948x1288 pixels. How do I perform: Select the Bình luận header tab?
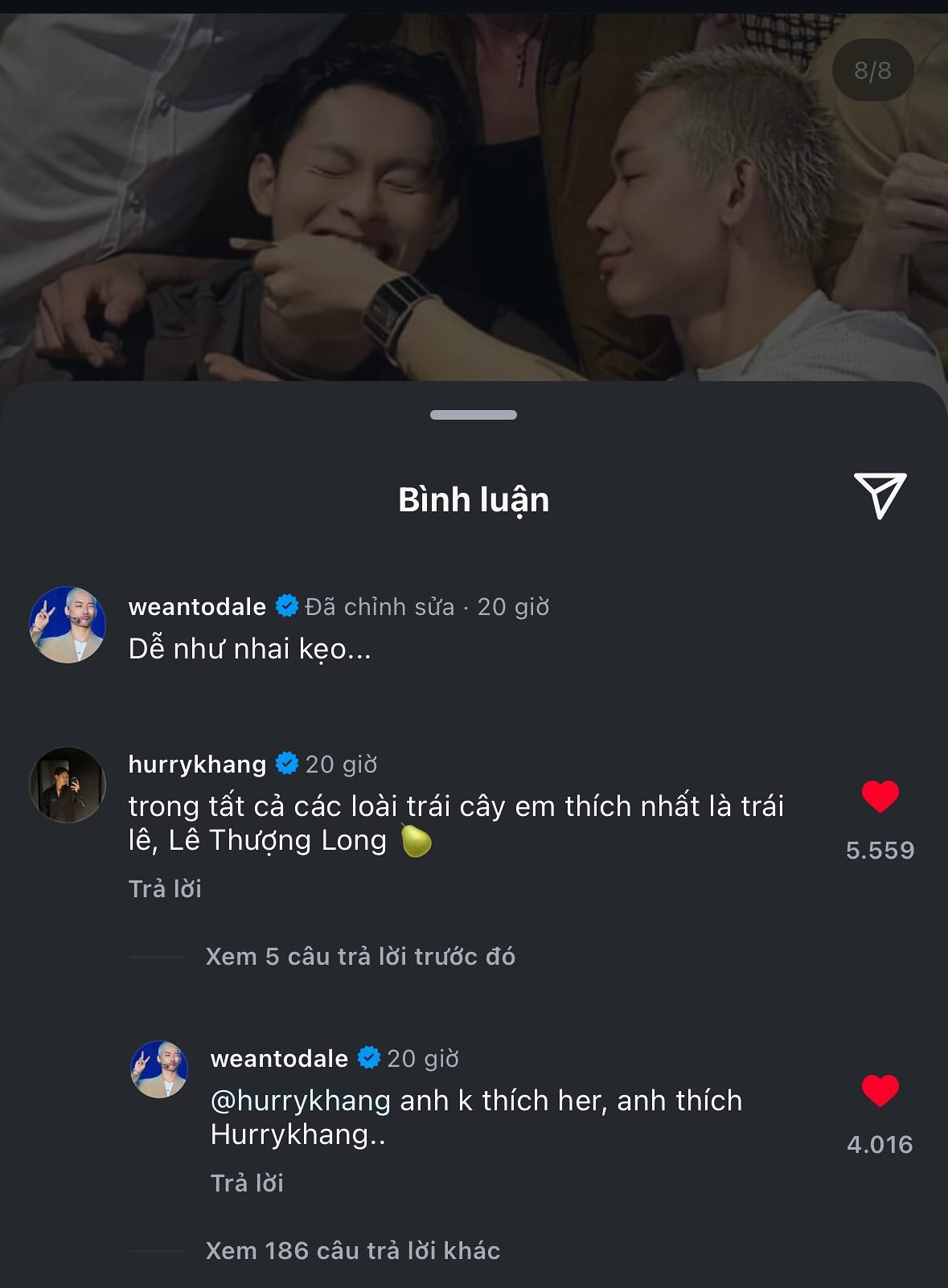click(474, 499)
